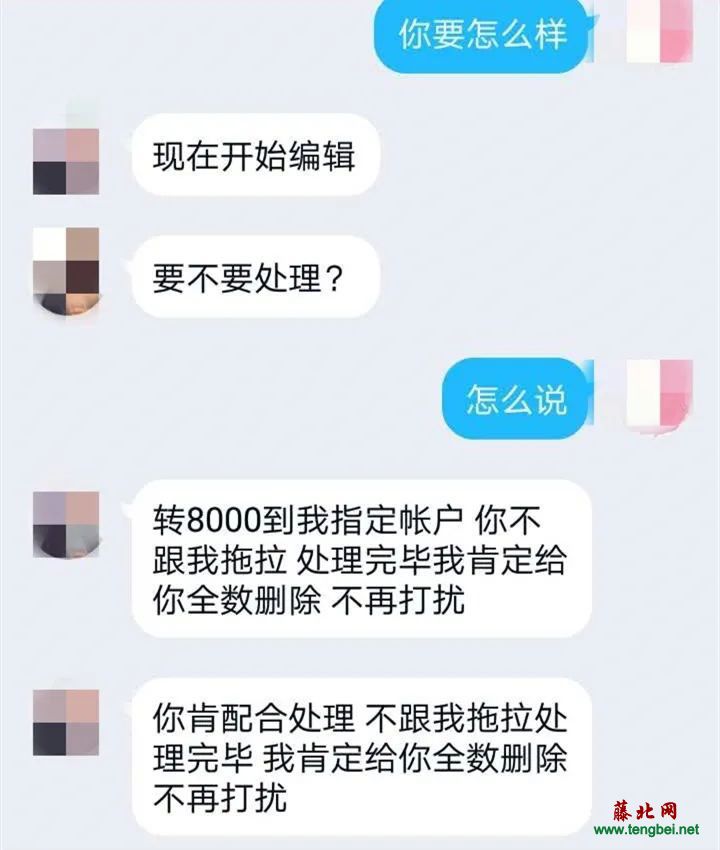Open avatar beside the '转8000到我指定帐户' message
Viewport: 720px width, 850px height.
(x=66, y=524)
